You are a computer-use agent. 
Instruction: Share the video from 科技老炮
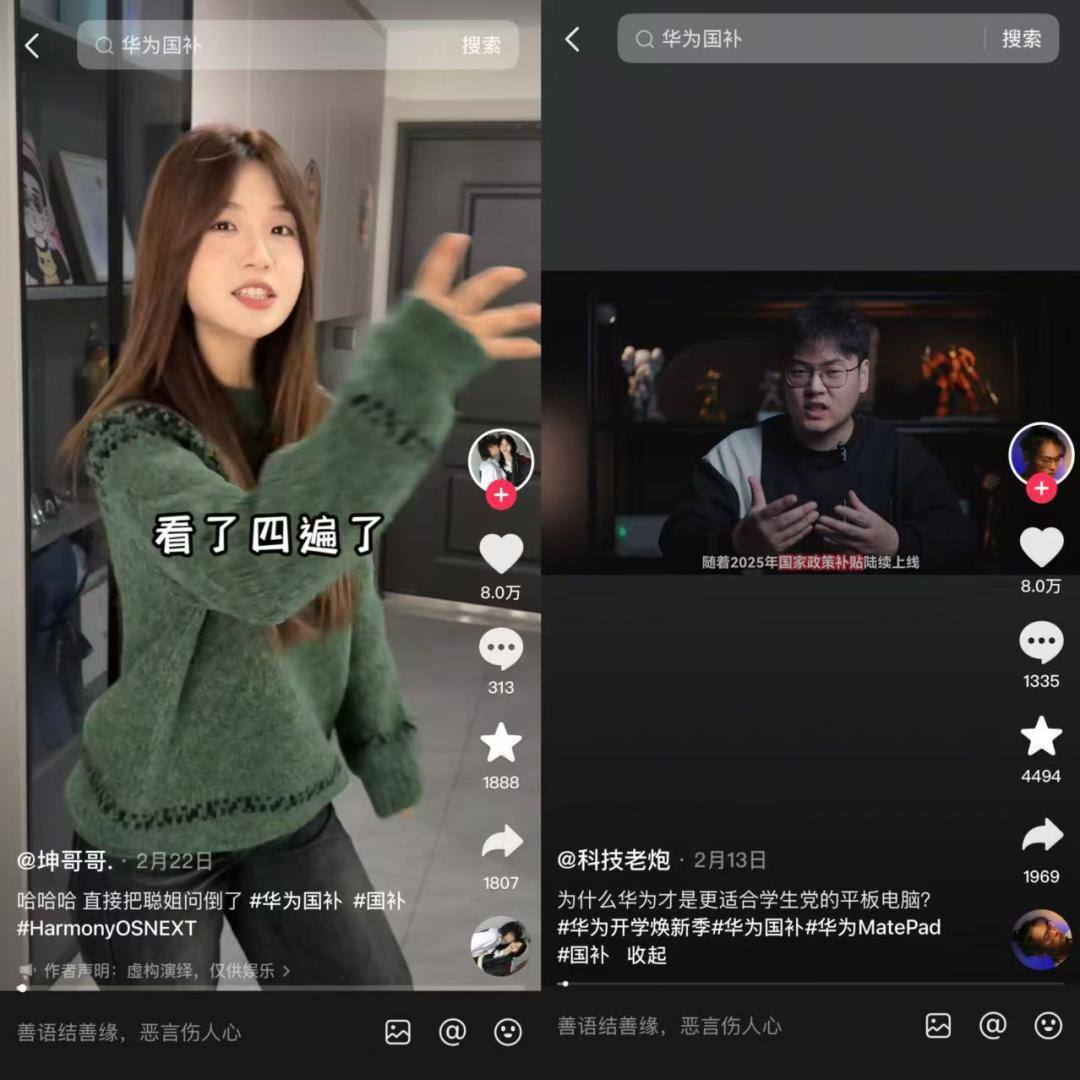click(1041, 836)
